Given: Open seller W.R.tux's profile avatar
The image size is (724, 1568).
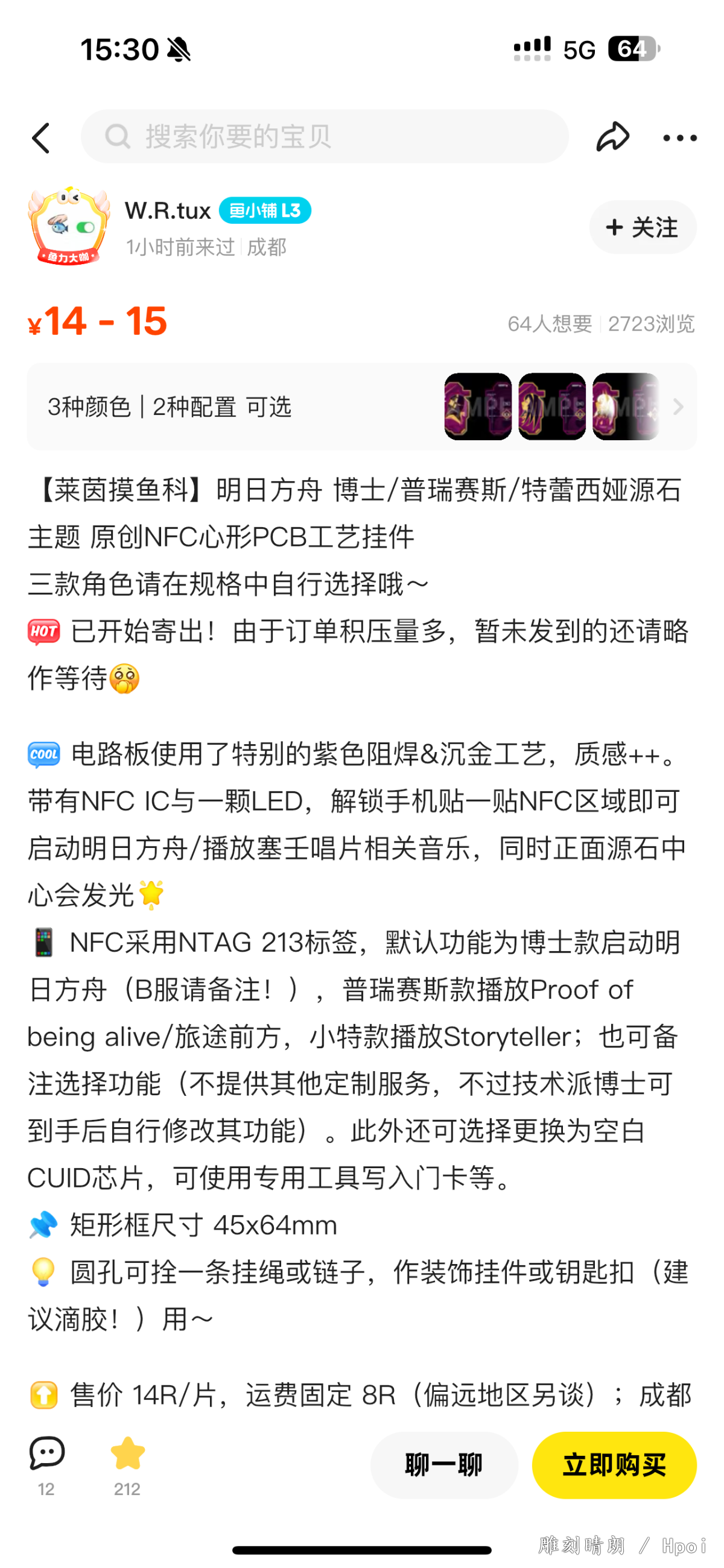Looking at the screenshot, I should (x=69, y=226).
